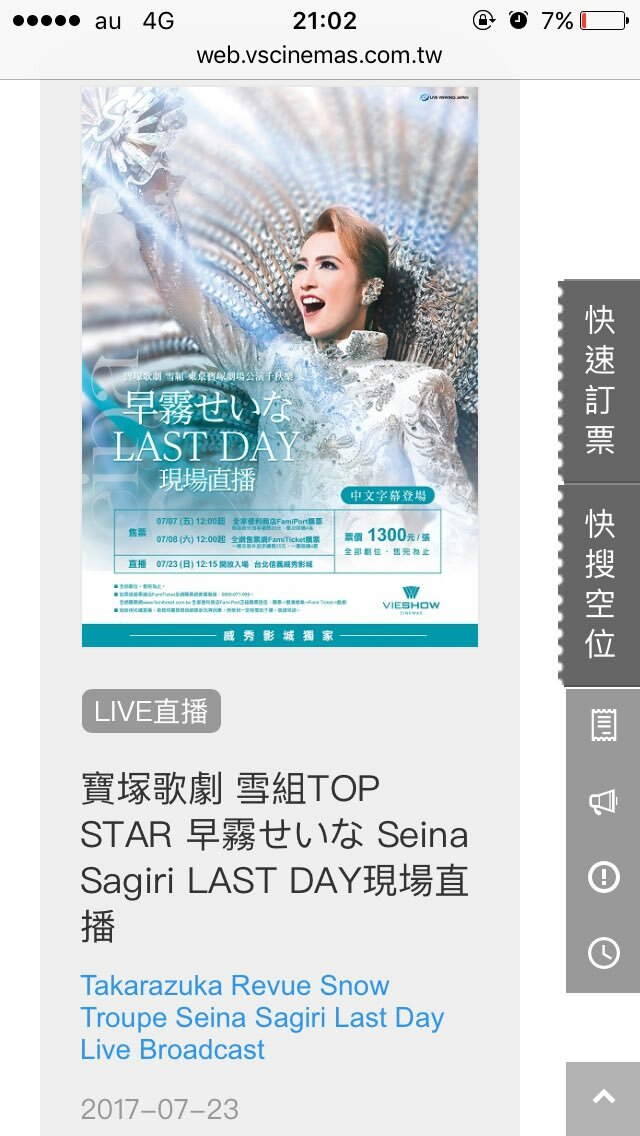Open the 快搜空位 seat search tab
Viewport: 640px width, 1136px height.
click(600, 585)
